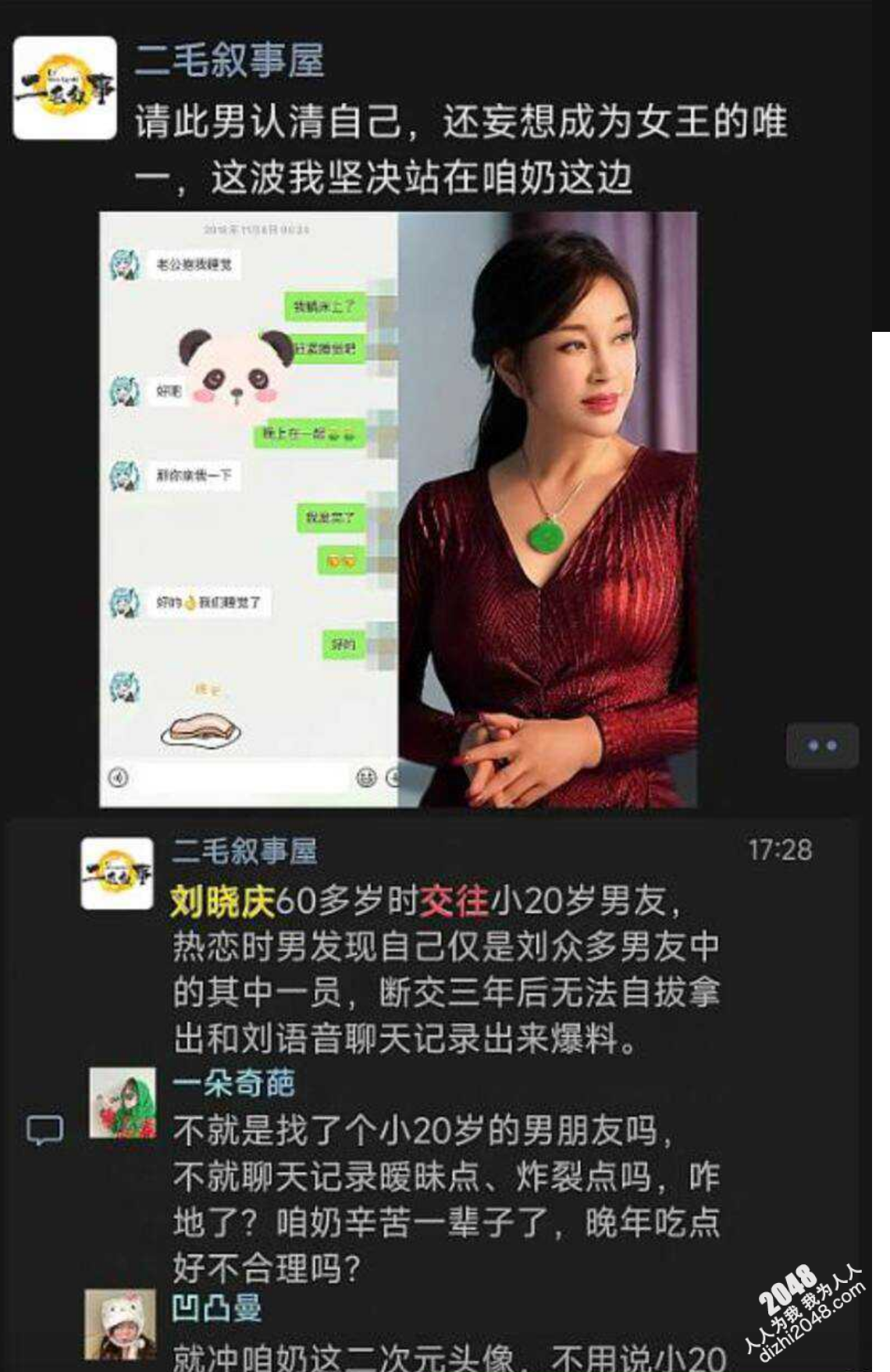The height and width of the screenshot is (1372, 890).
Task: View the posted image in full screen
Action: point(398,509)
